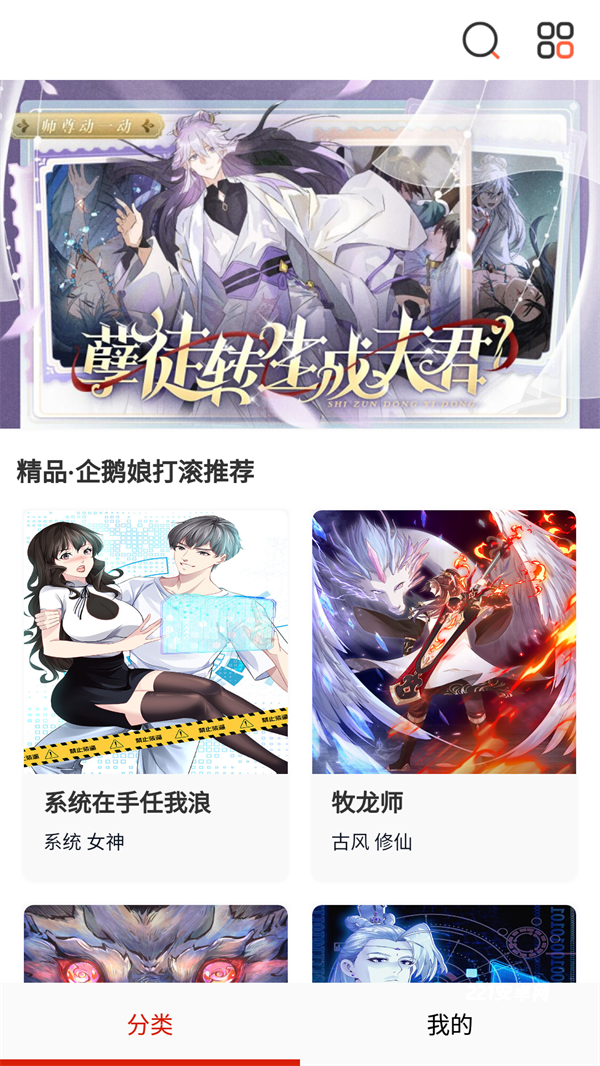Image resolution: width=600 pixels, height=1066 pixels.
Task: Open the grid categories icon
Action: click(x=555, y=41)
